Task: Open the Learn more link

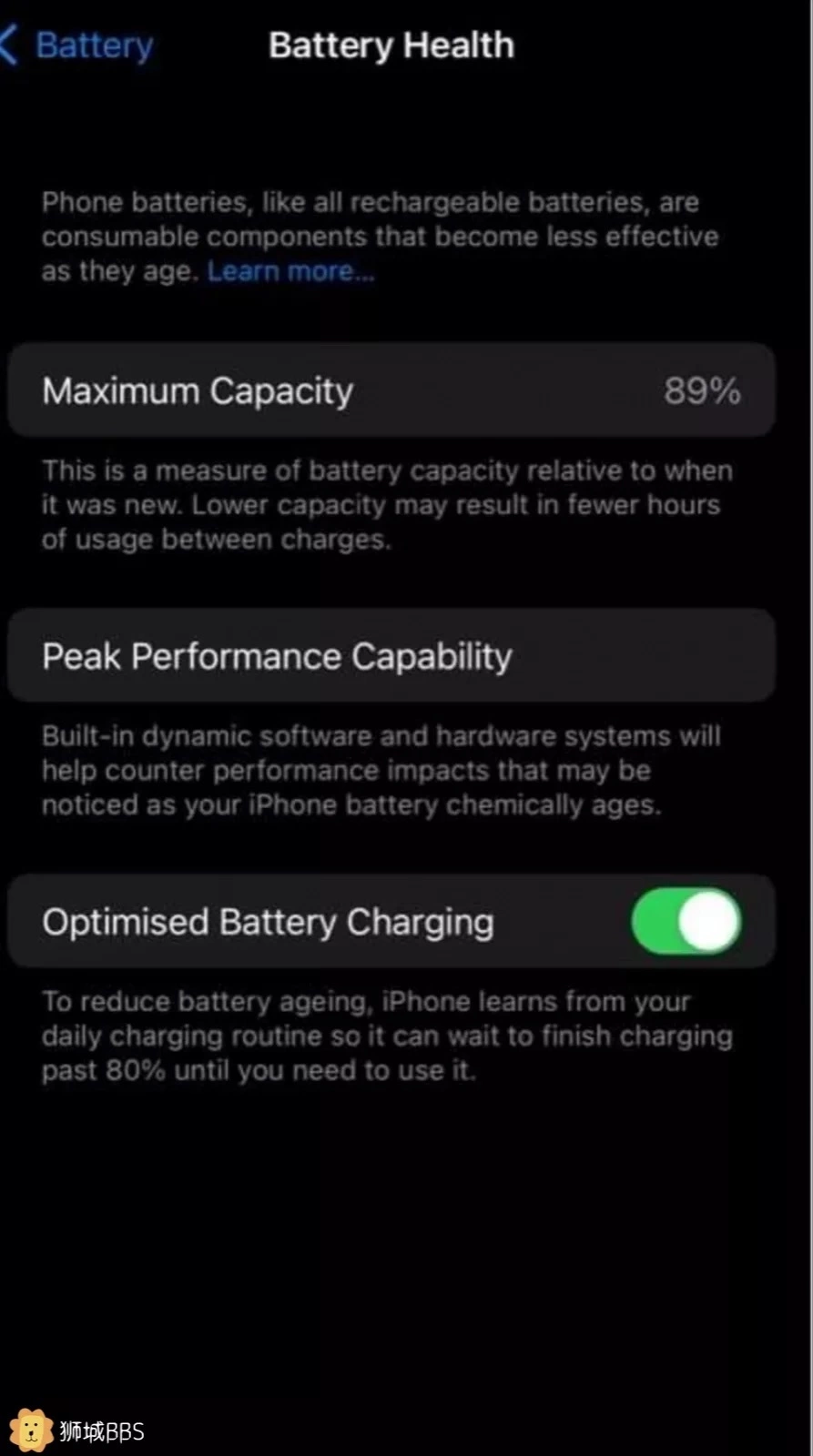Action: (x=290, y=271)
